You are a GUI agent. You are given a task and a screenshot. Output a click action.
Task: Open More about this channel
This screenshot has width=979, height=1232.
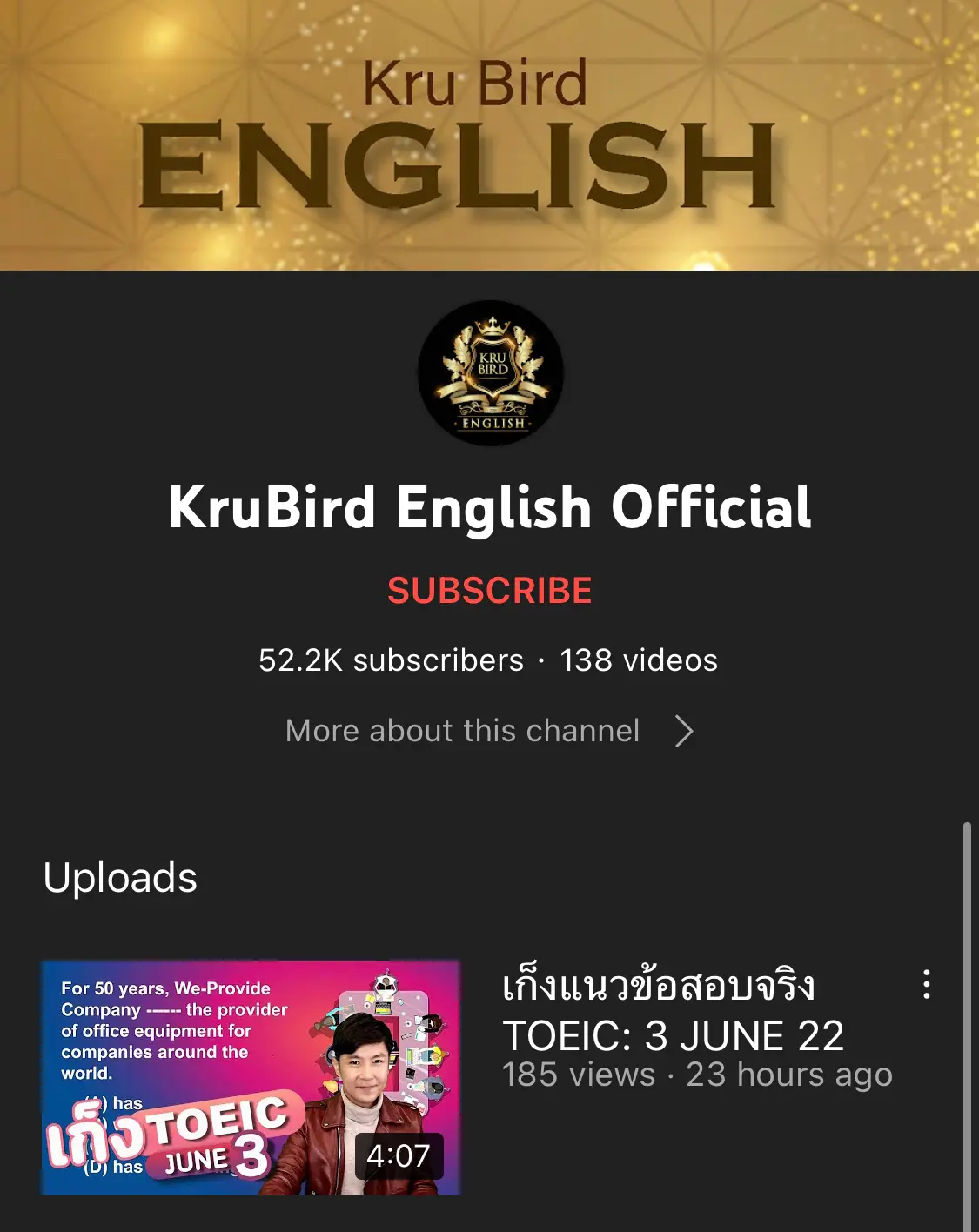coord(489,731)
